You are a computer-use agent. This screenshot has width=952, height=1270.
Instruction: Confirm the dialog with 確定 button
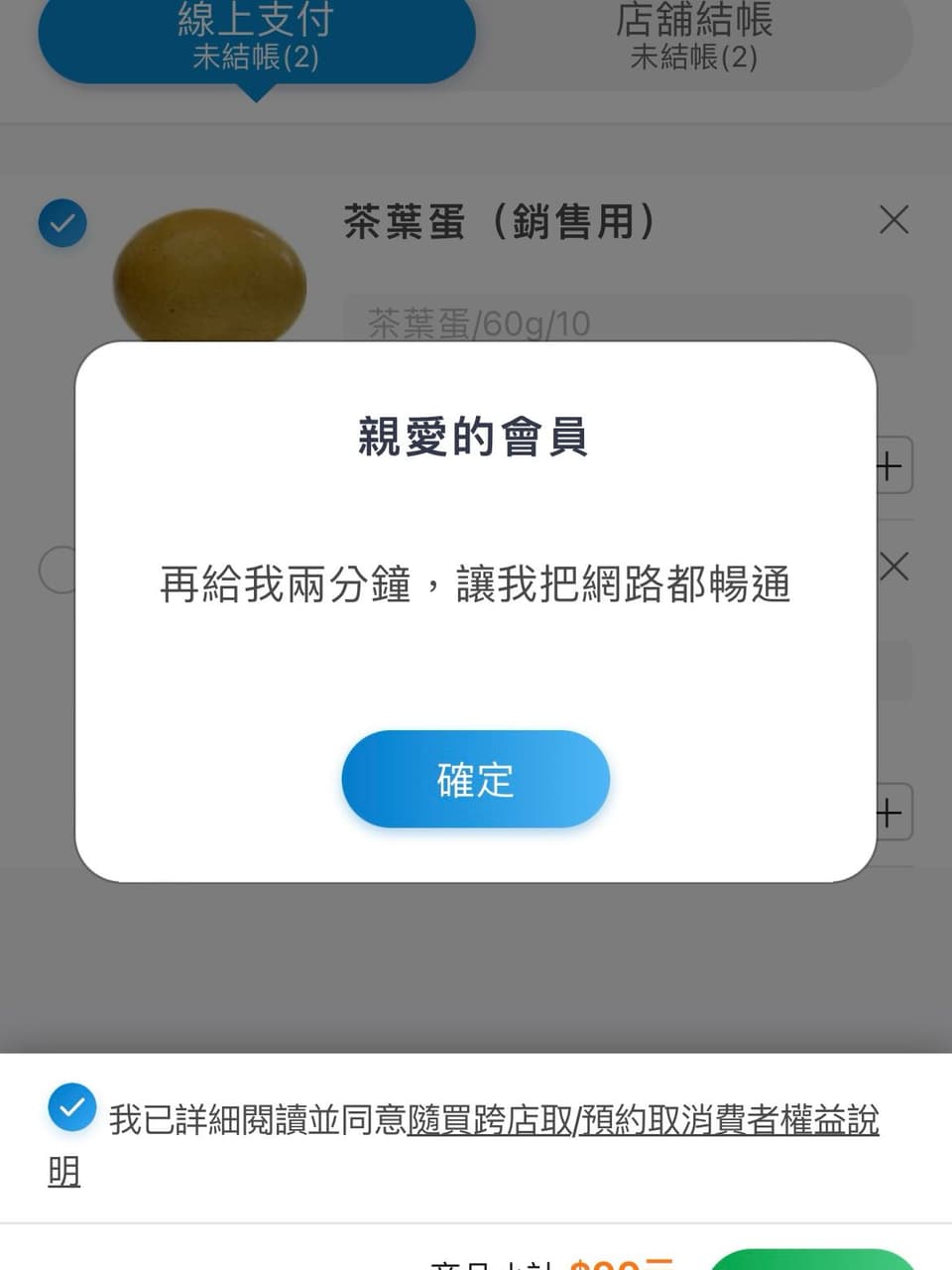tap(475, 779)
